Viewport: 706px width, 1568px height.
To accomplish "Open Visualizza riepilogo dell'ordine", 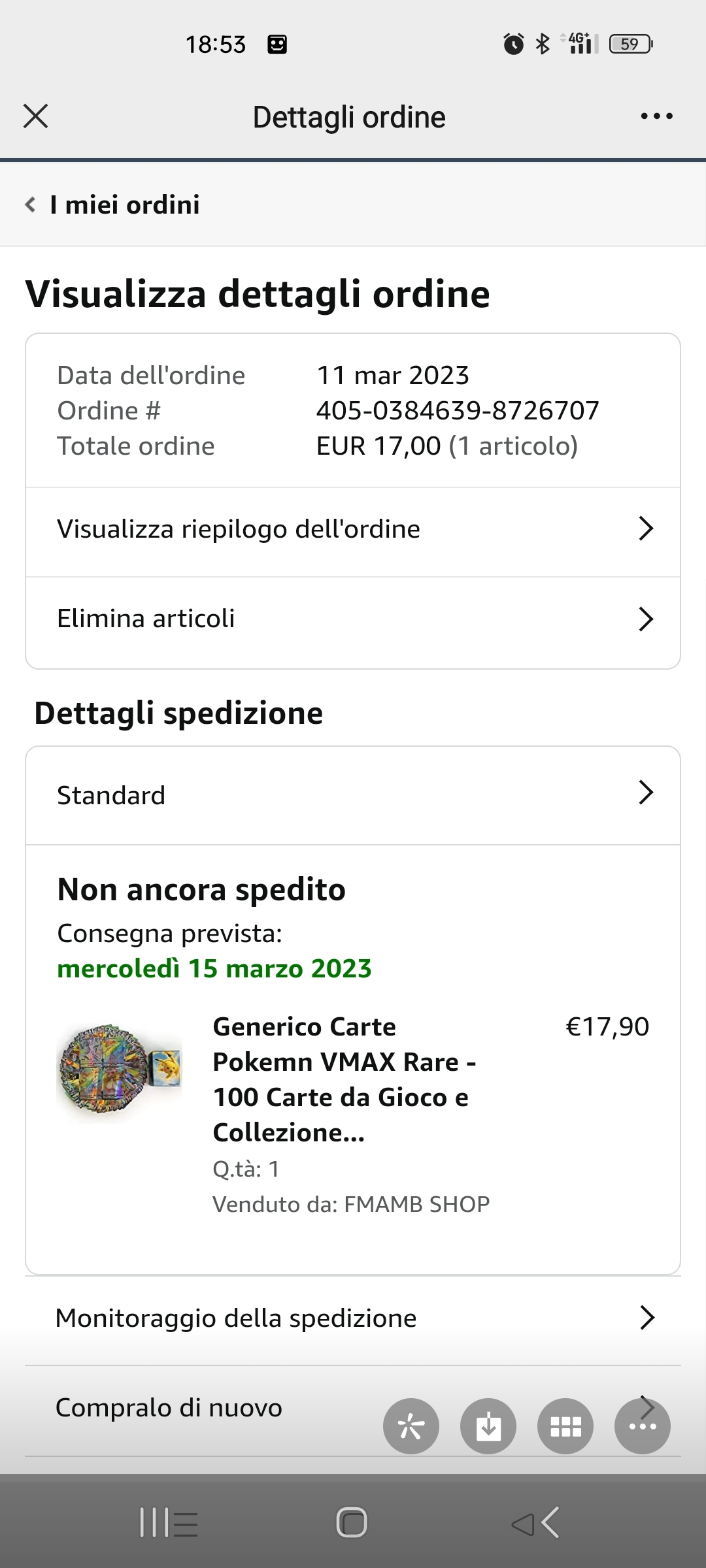I will pyautogui.click(x=353, y=530).
